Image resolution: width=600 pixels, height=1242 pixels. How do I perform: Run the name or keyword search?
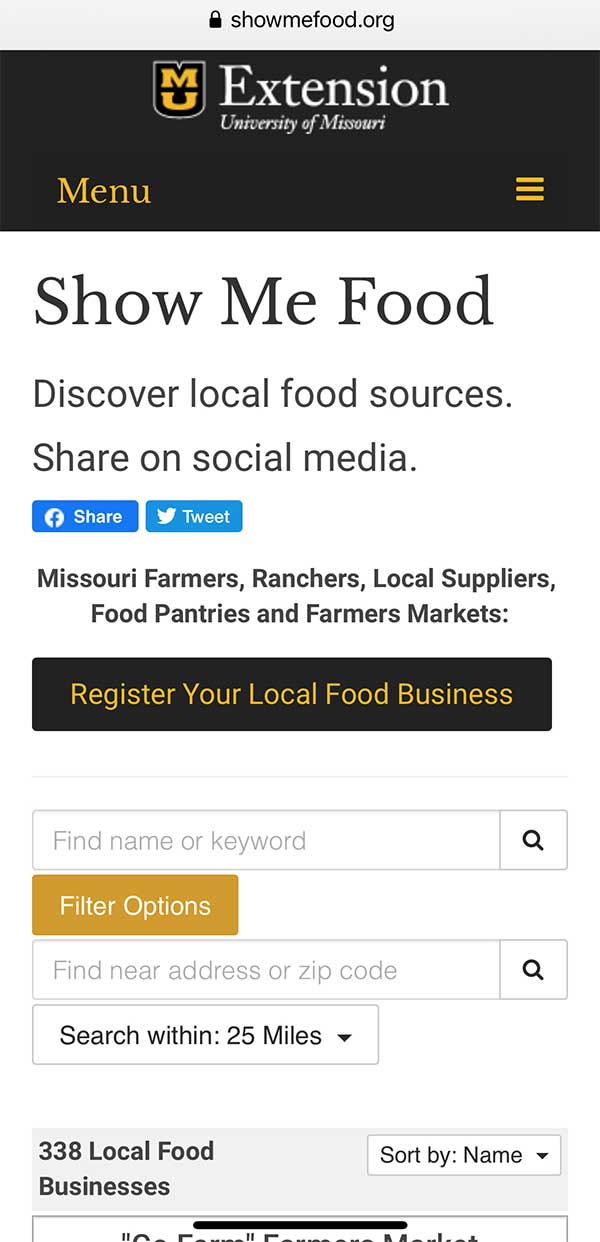coord(533,840)
